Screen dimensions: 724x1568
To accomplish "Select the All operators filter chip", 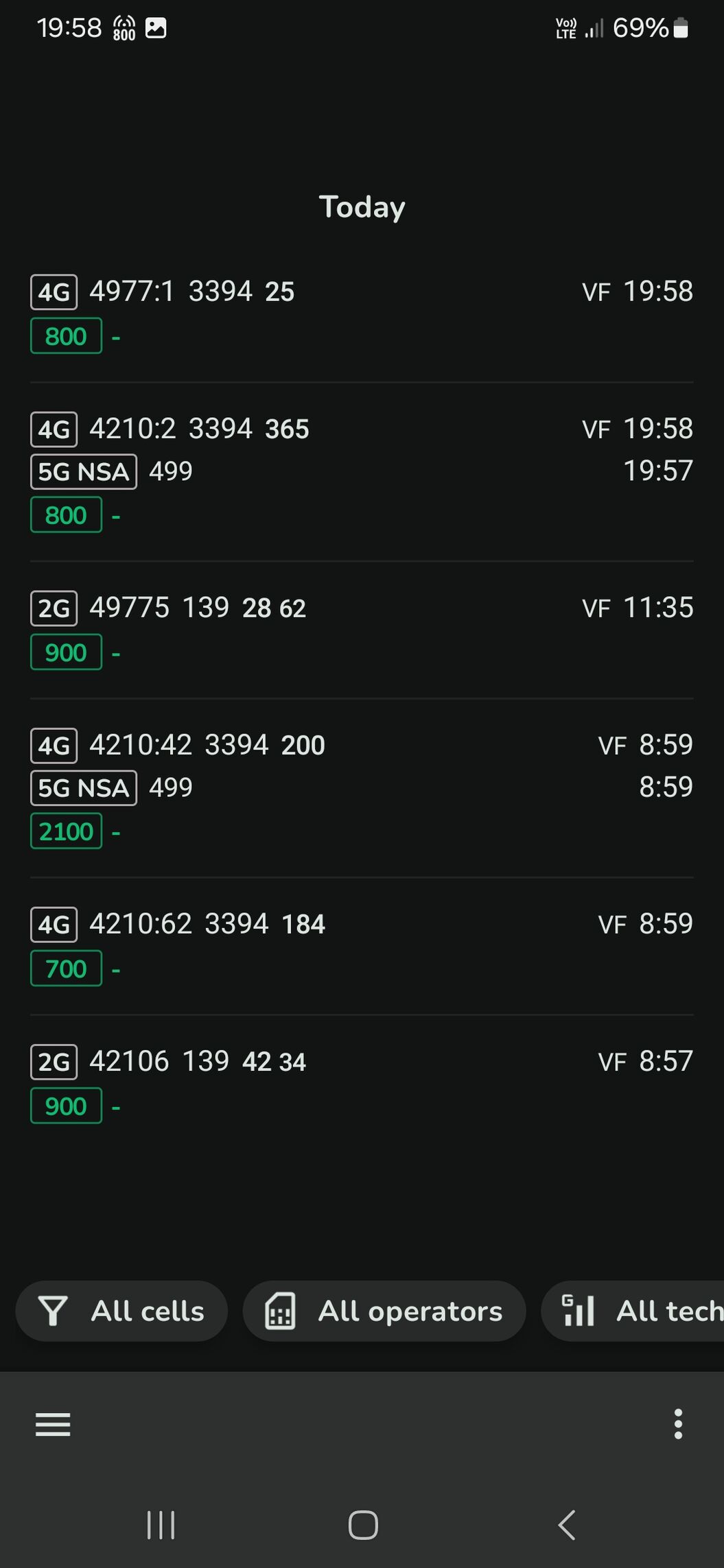I will (384, 1311).
